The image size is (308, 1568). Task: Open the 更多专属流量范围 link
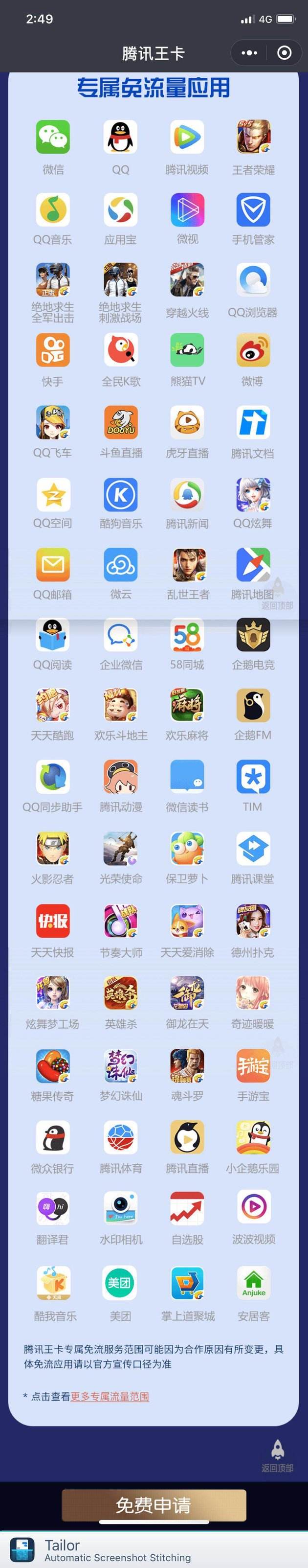[110, 1396]
